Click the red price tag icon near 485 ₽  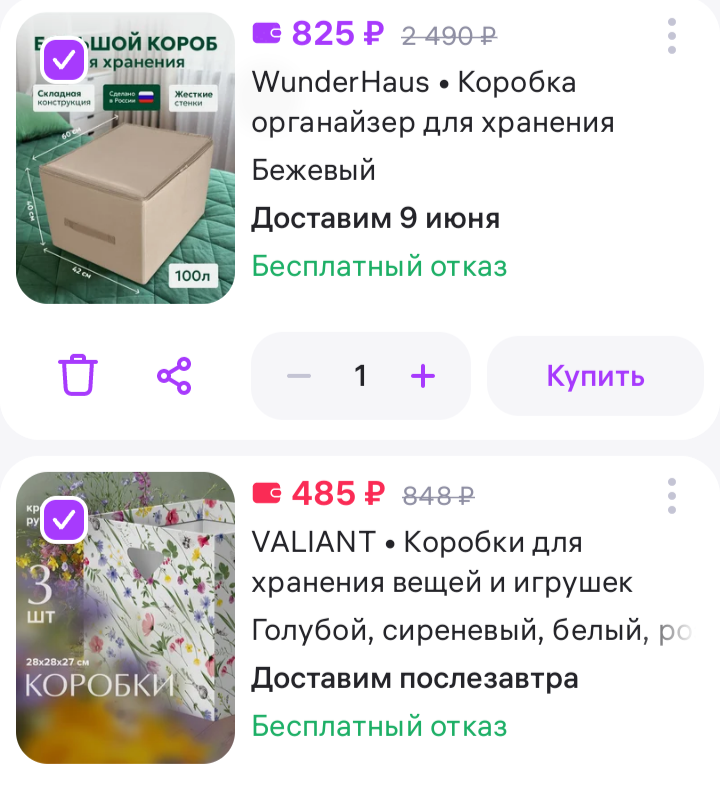click(x=264, y=492)
